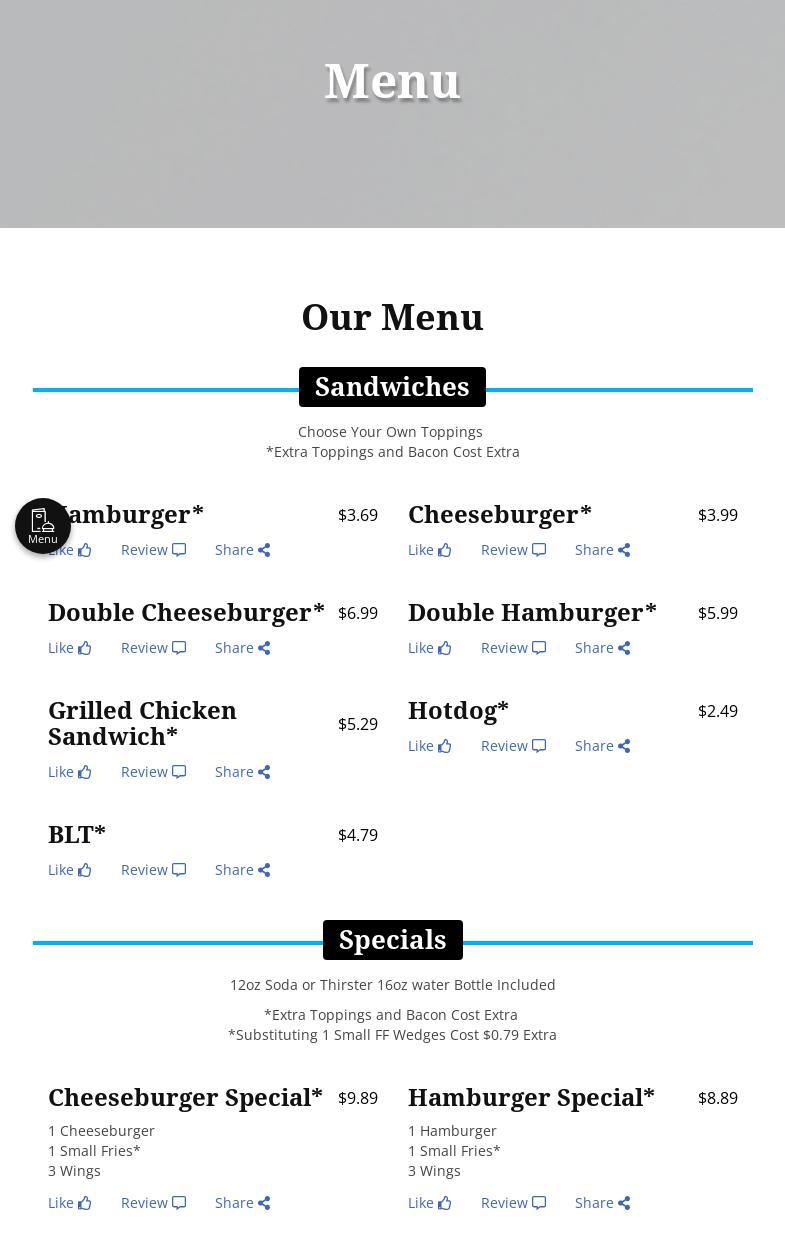Viewport: 785px width, 1241px height.
Task: Share the BLT
Action: [x=242, y=870]
